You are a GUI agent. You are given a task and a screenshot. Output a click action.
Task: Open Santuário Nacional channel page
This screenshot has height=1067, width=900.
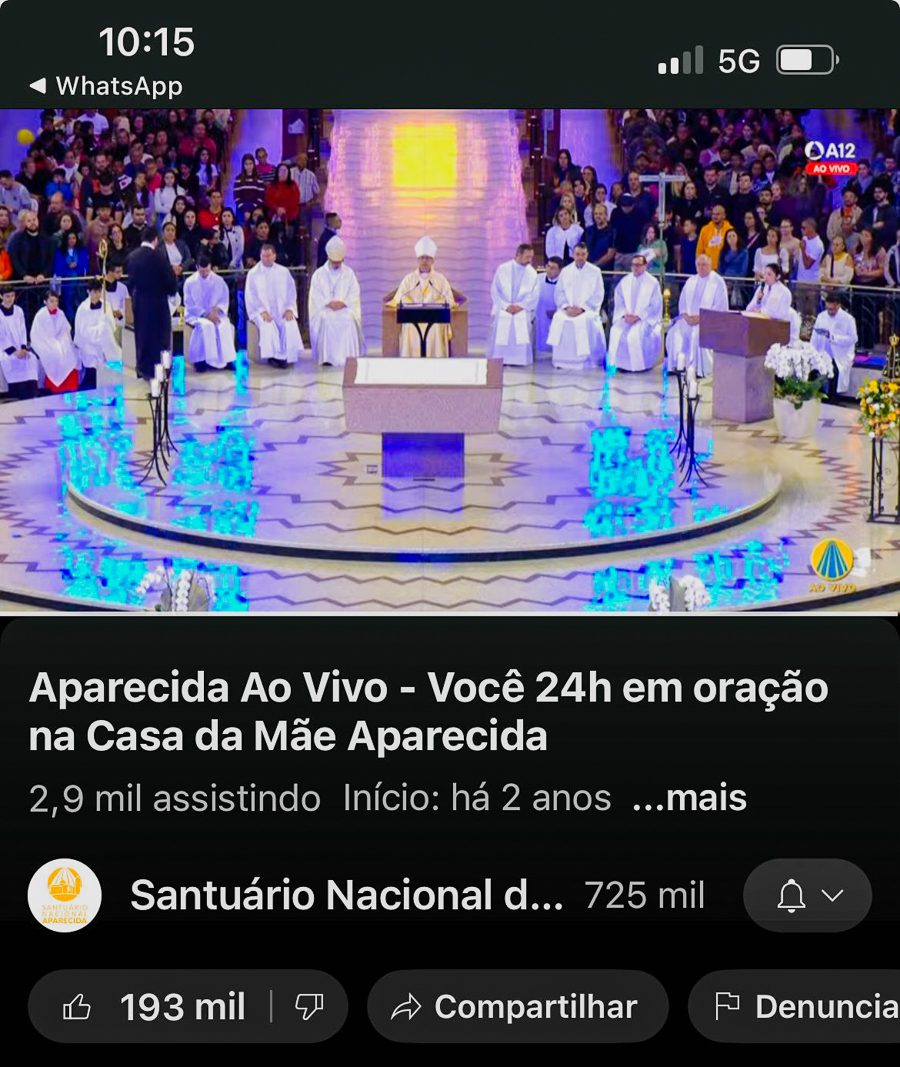345,895
